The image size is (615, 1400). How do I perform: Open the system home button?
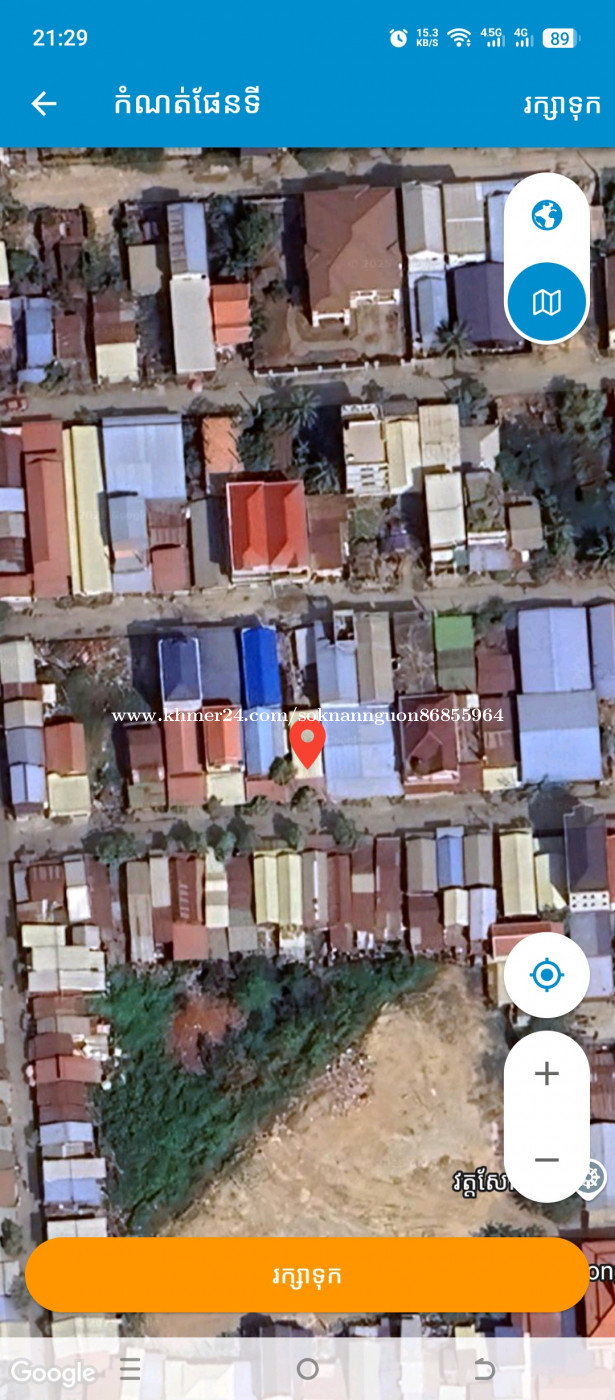308,1369
